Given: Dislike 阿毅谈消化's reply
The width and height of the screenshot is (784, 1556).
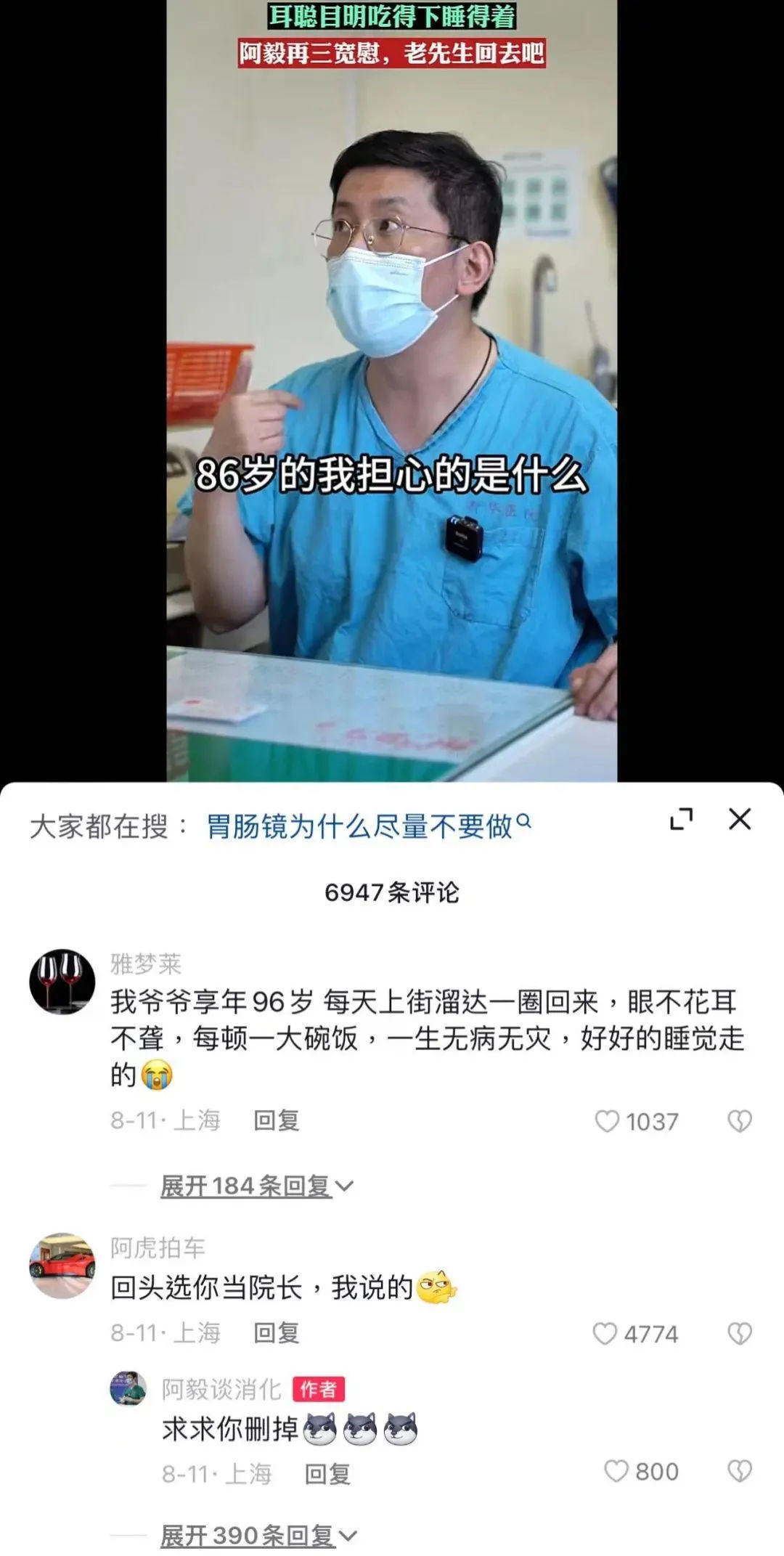Looking at the screenshot, I should (x=739, y=1472).
